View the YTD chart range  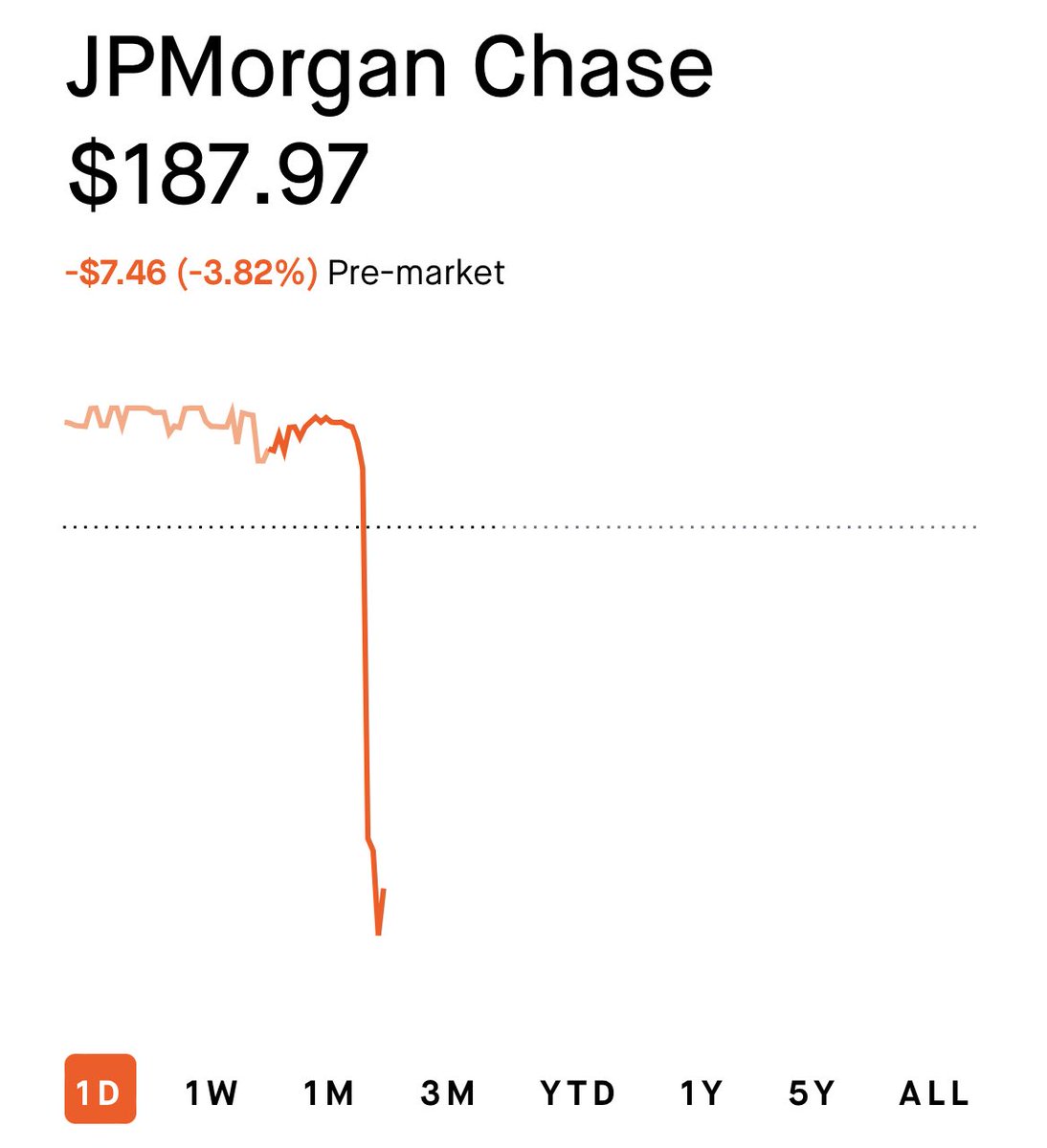578,1093
